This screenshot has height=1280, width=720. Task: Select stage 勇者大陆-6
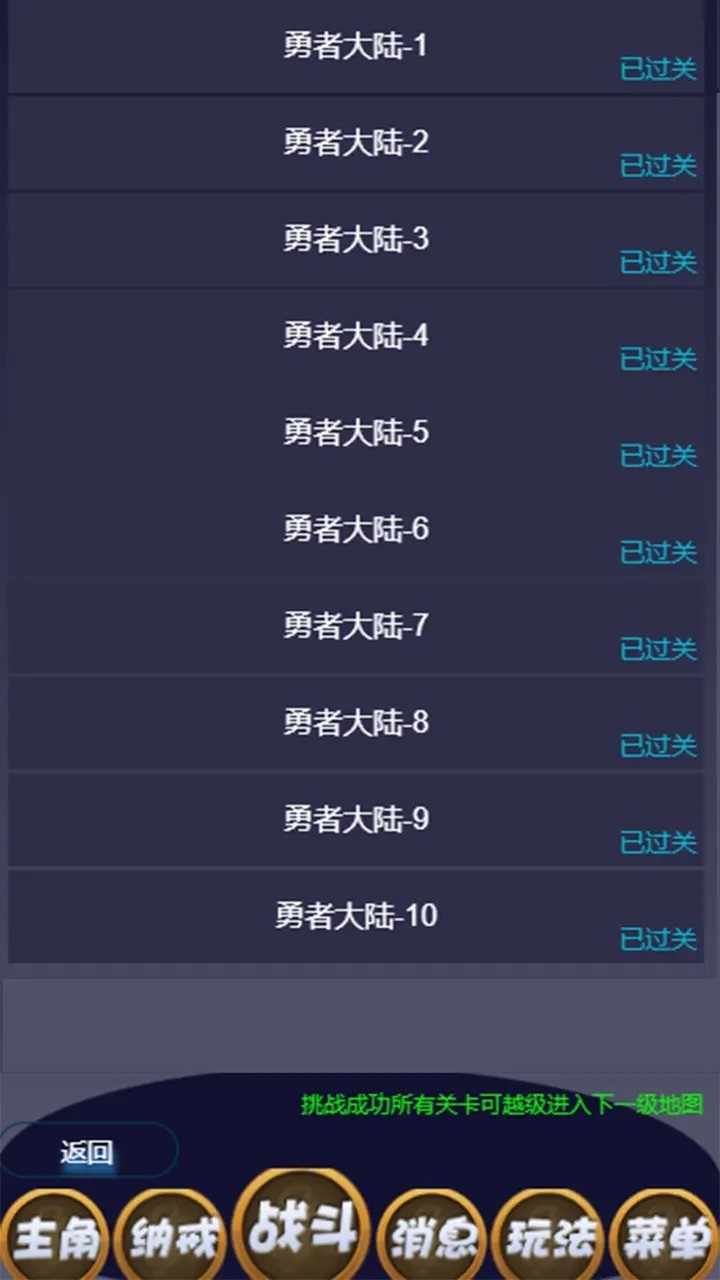coord(355,528)
